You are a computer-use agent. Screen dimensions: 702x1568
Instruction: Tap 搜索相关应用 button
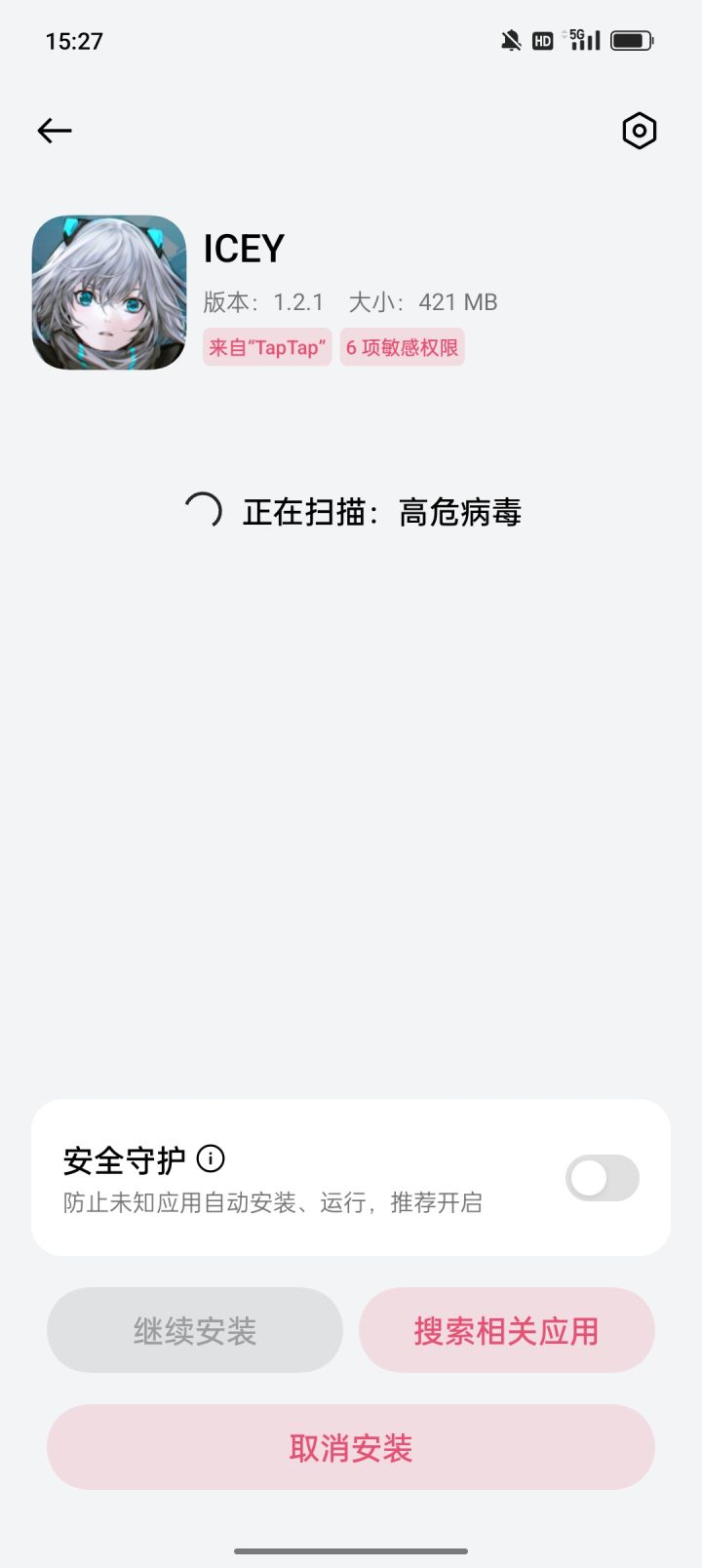[x=506, y=1330]
